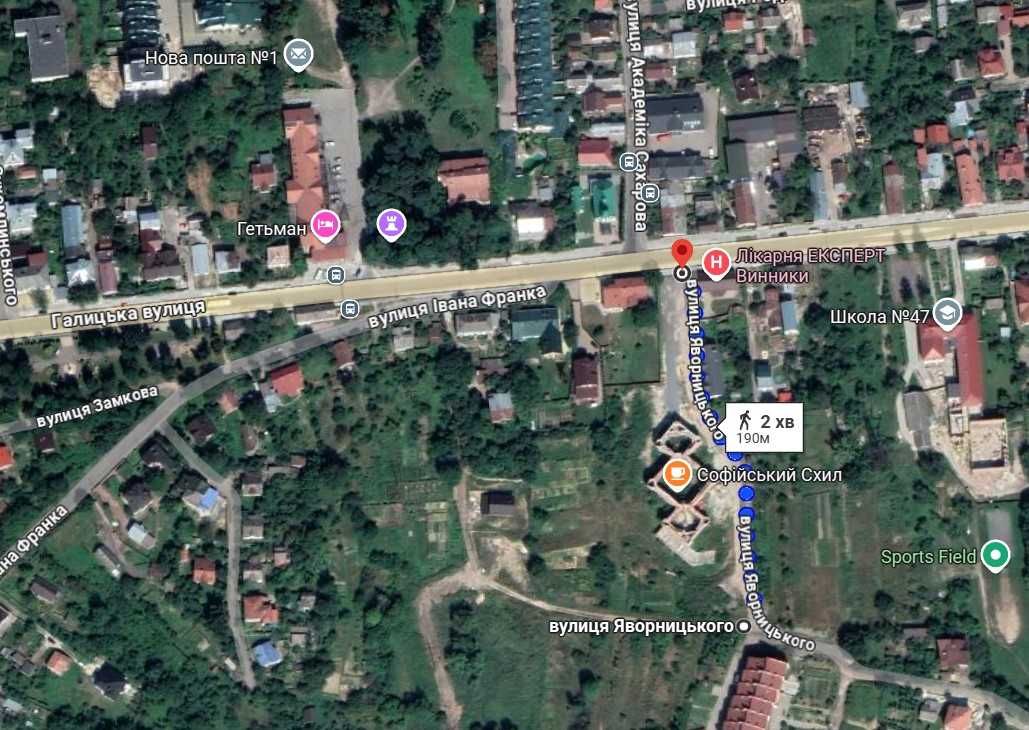Viewport: 1029px width, 730px height.
Task: Open the Софійський Схил cafe marker
Action: click(x=678, y=472)
